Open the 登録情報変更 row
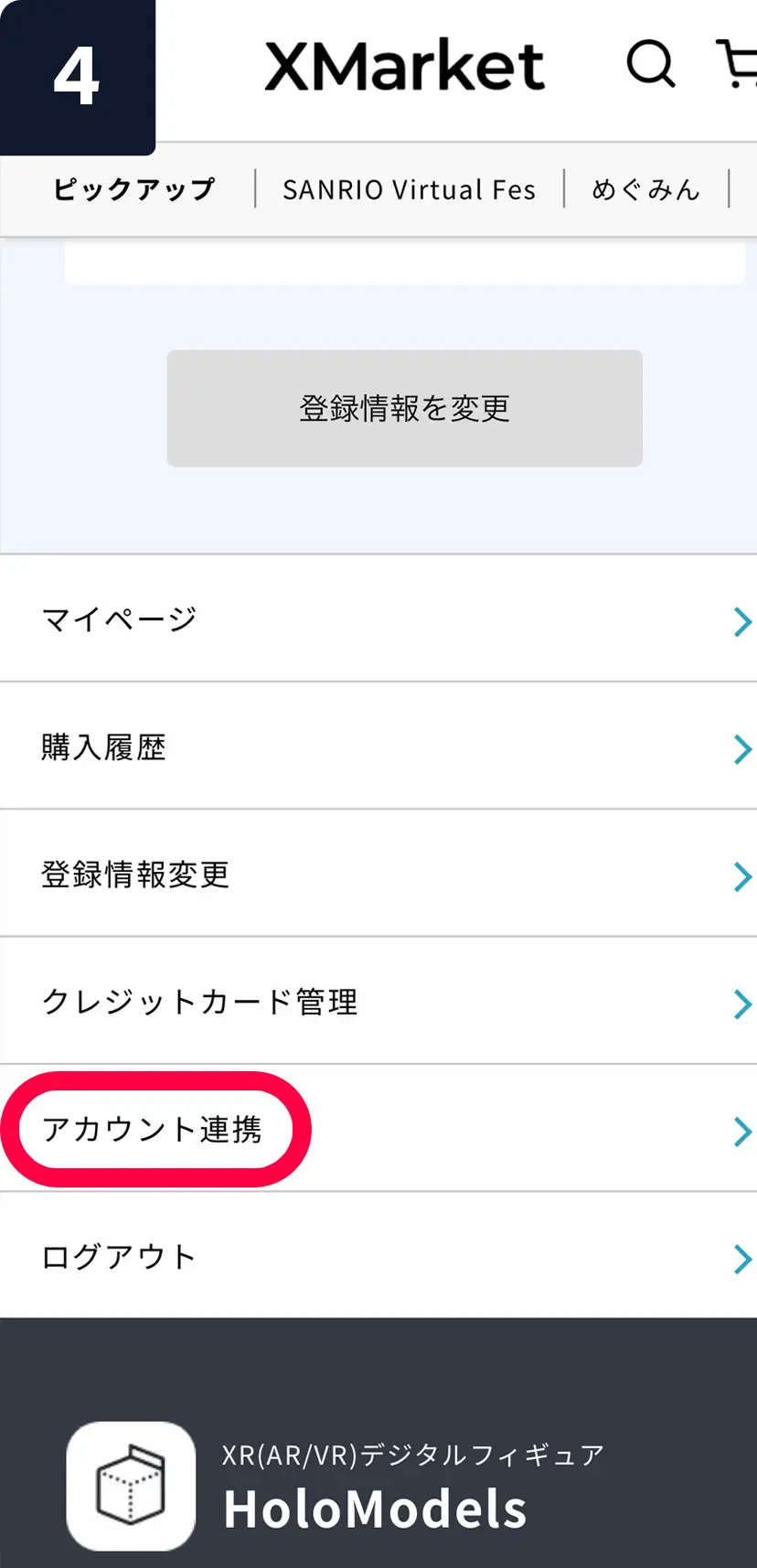 378,875
